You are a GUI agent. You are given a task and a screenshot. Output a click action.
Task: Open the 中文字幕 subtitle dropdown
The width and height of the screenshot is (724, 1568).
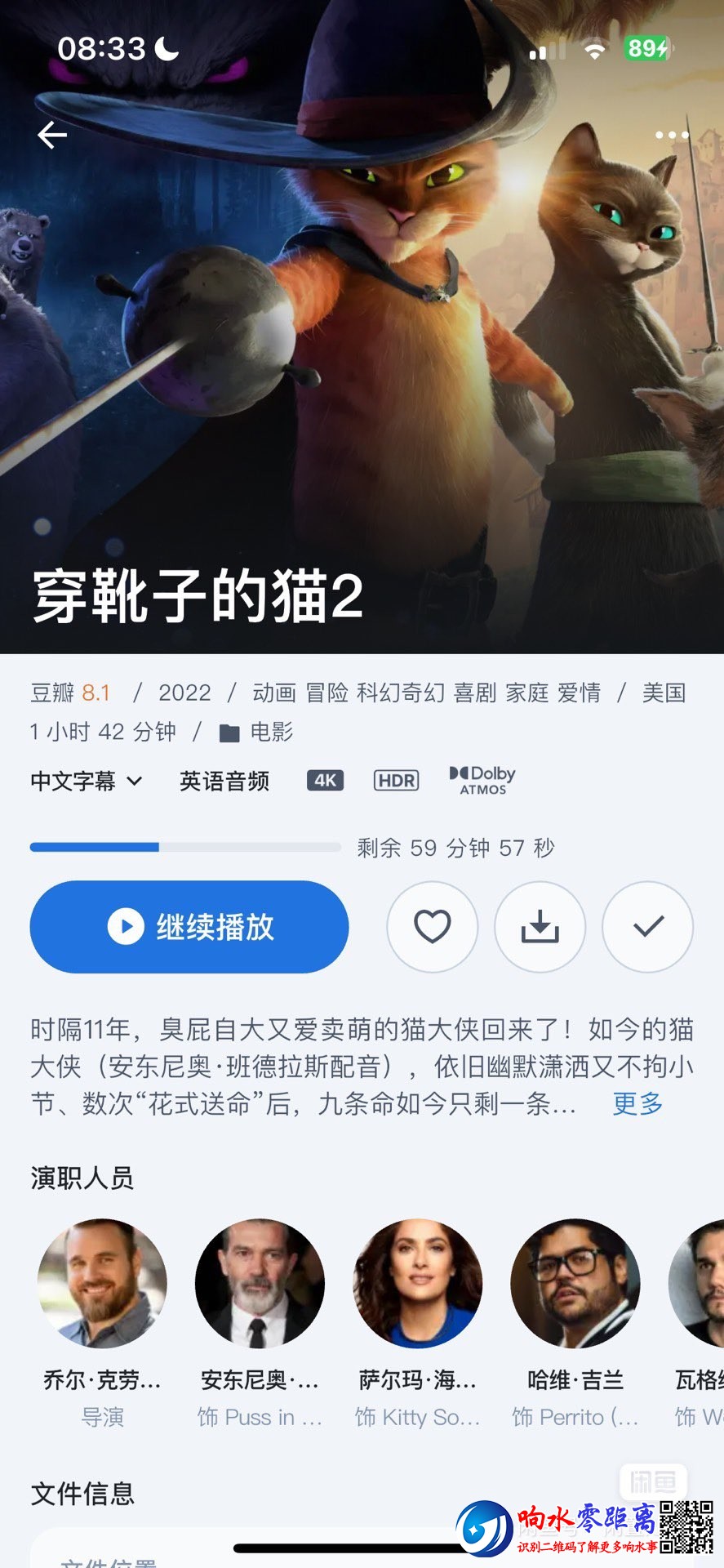pyautogui.click(x=87, y=782)
